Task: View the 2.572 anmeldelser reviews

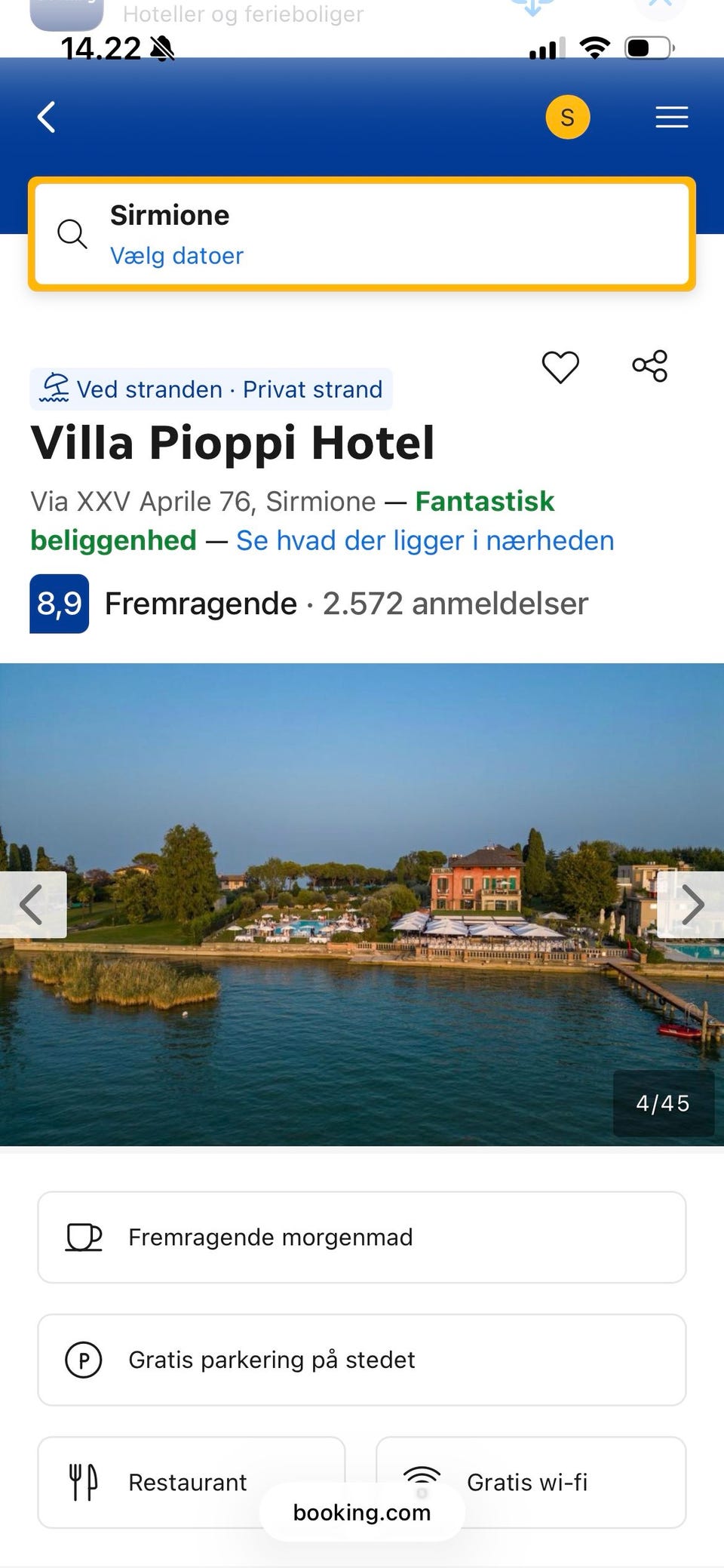Action: pyautogui.click(x=456, y=603)
